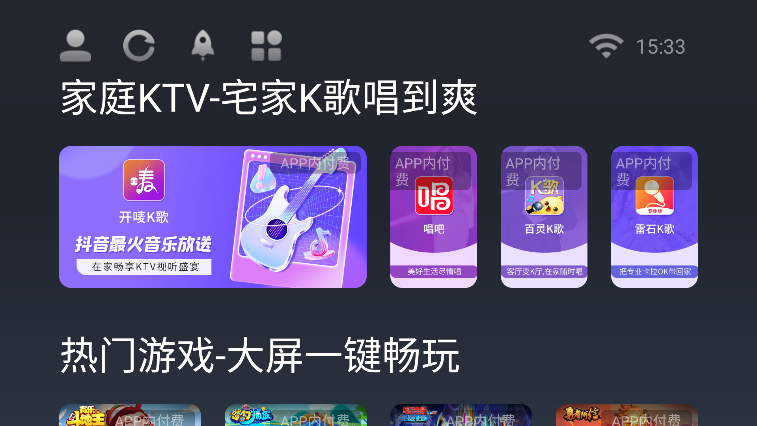This screenshot has width=757, height=426.
Task: Tap the refresh icon
Action: [138, 45]
